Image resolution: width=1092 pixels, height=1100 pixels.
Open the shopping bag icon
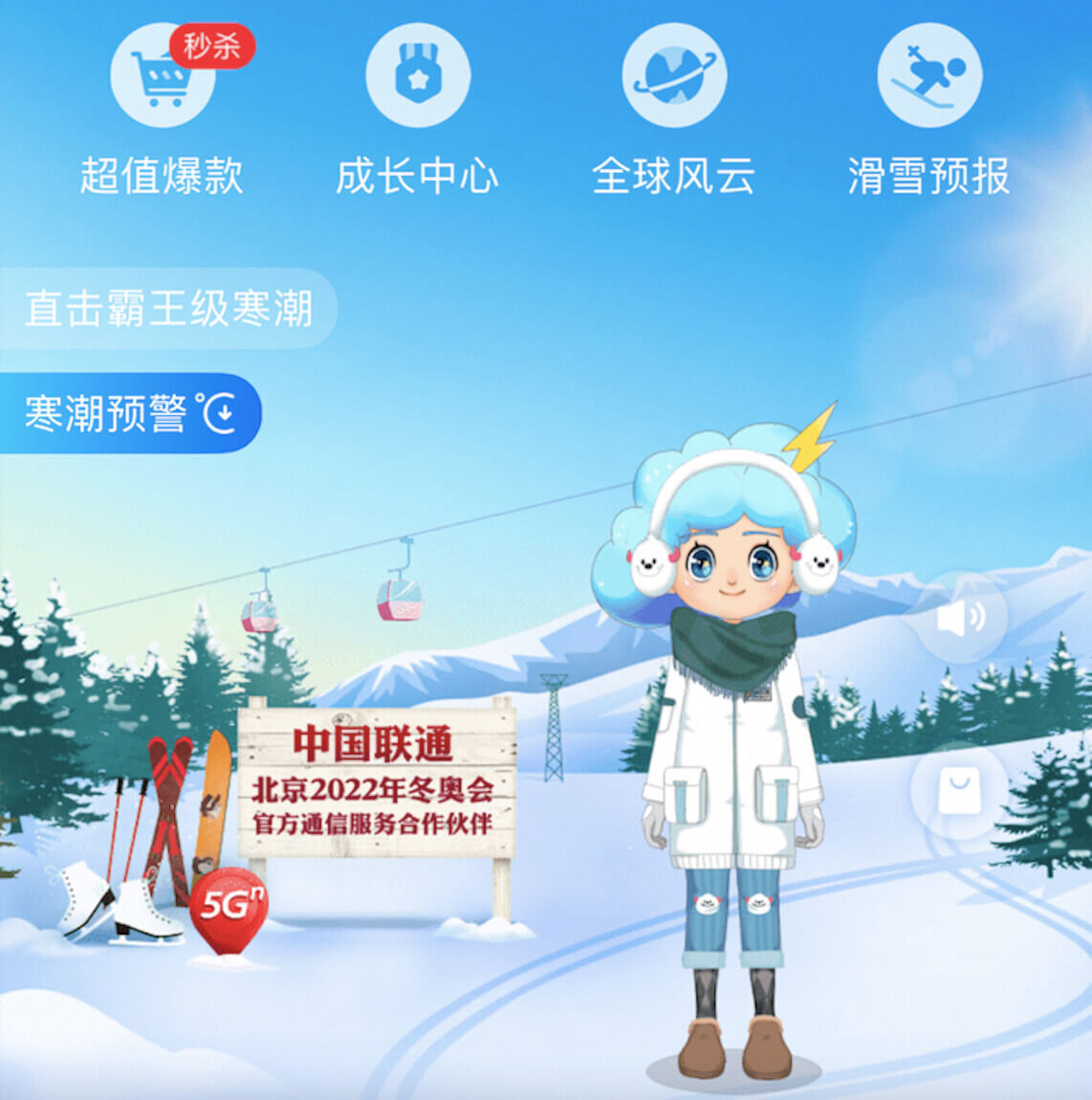(x=959, y=792)
